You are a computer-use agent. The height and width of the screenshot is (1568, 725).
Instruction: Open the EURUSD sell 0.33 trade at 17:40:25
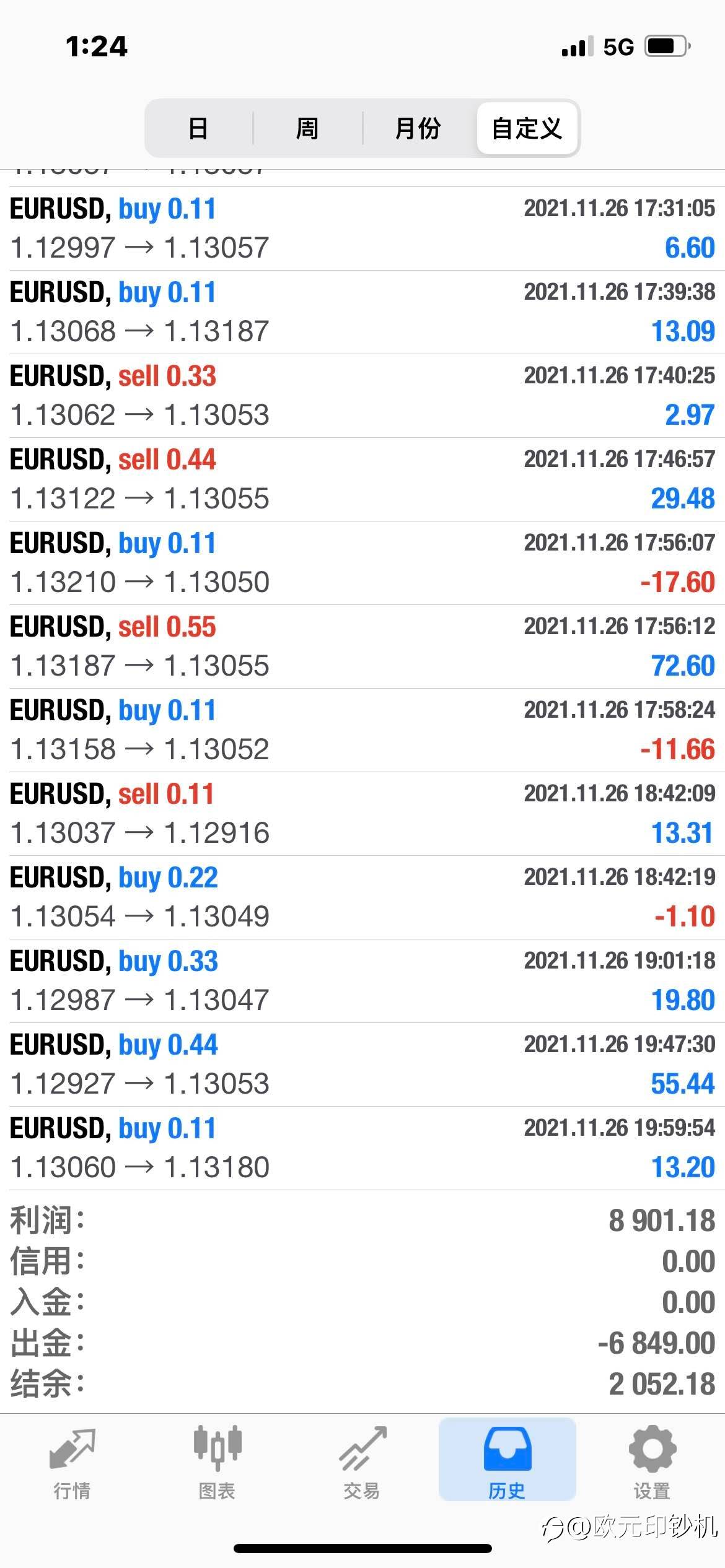[362, 396]
